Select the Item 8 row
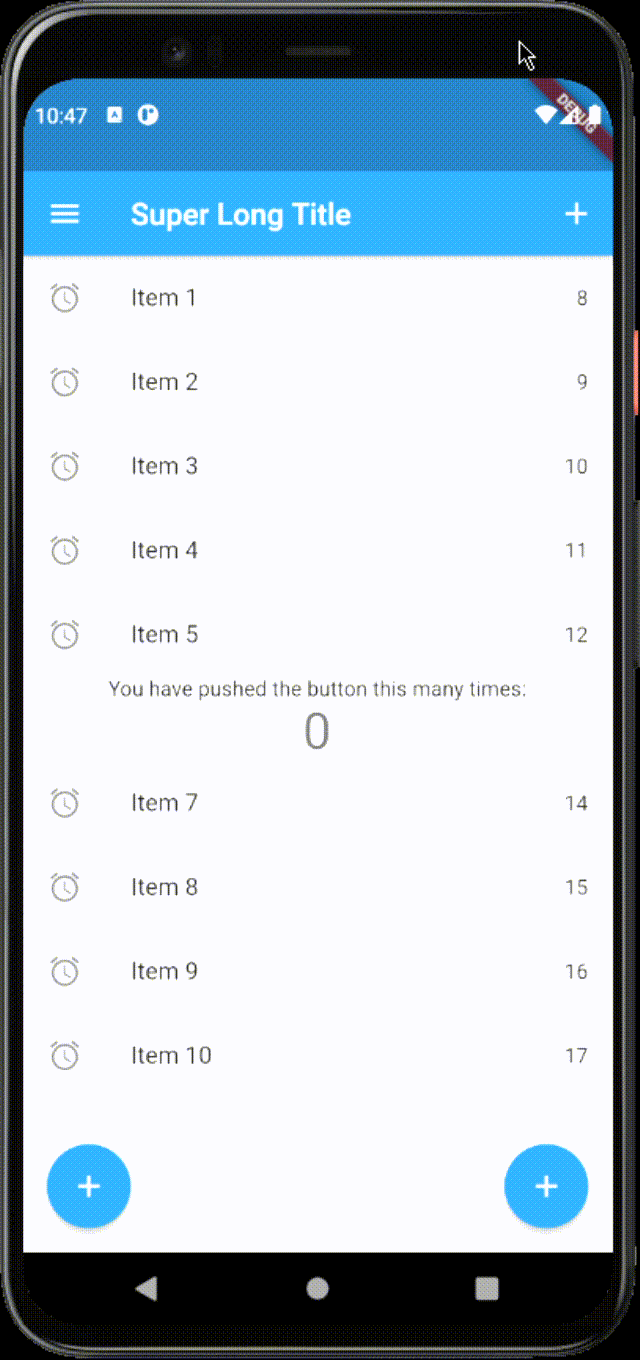The image size is (640, 1360). pos(318,887)
